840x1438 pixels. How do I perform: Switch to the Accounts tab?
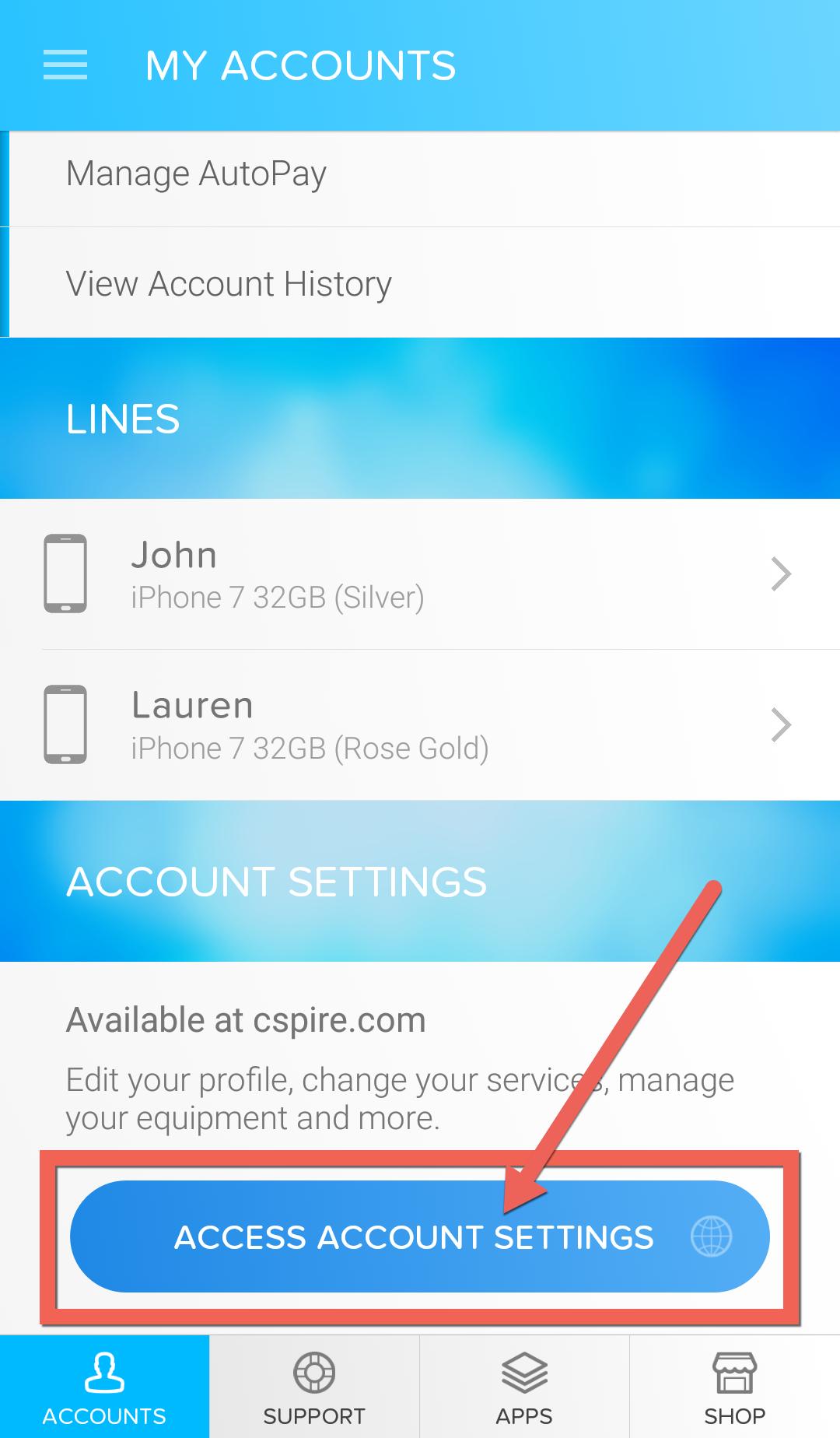point(104,1387)
